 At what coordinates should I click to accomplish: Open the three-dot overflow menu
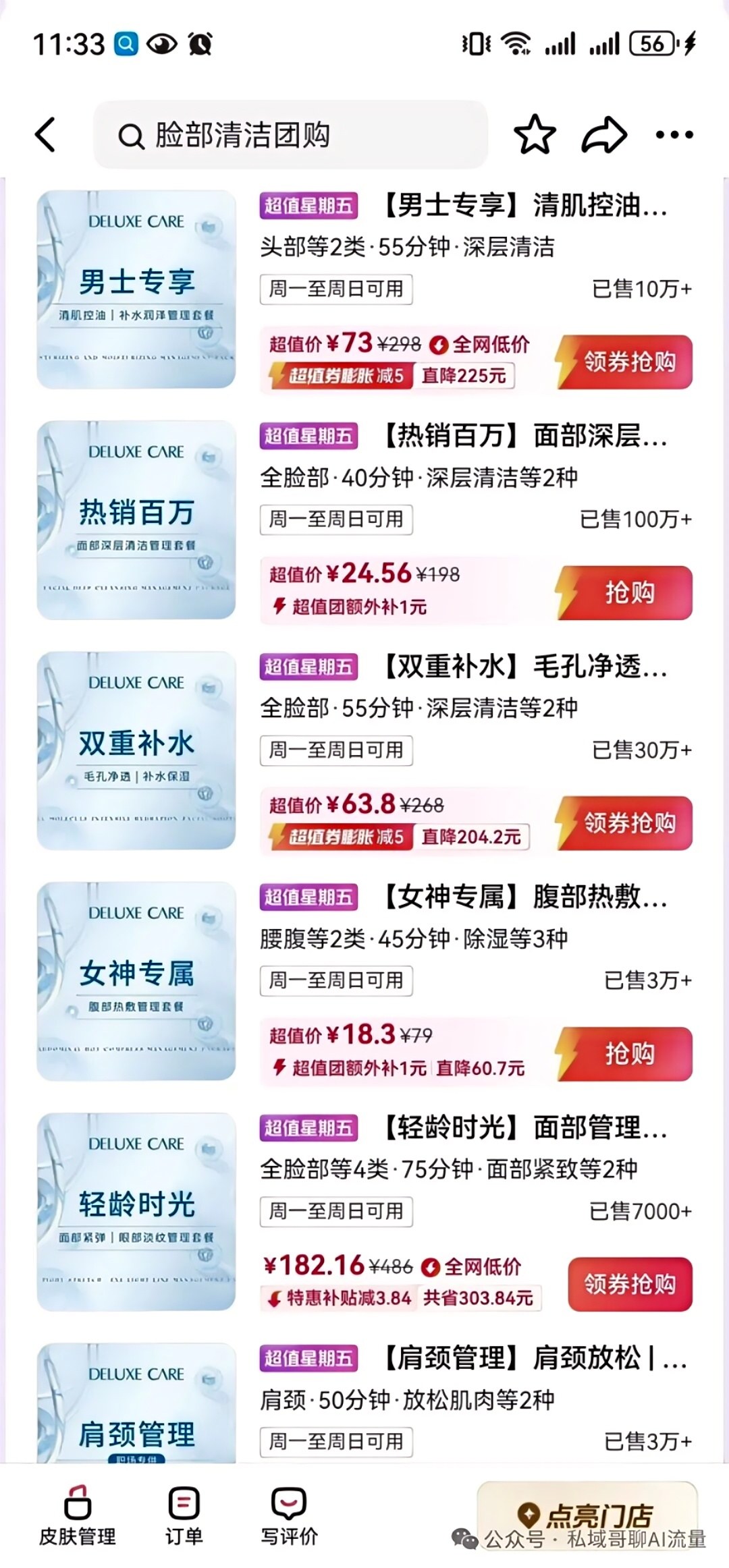pyautogui.click(x=674, y=134)
